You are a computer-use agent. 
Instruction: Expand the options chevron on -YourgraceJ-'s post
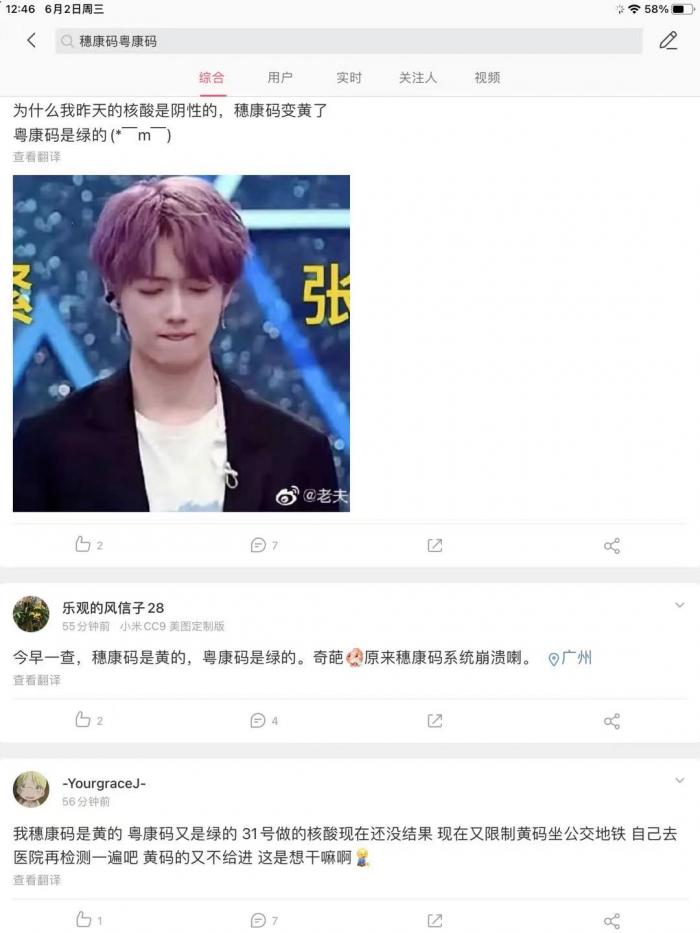679,781
